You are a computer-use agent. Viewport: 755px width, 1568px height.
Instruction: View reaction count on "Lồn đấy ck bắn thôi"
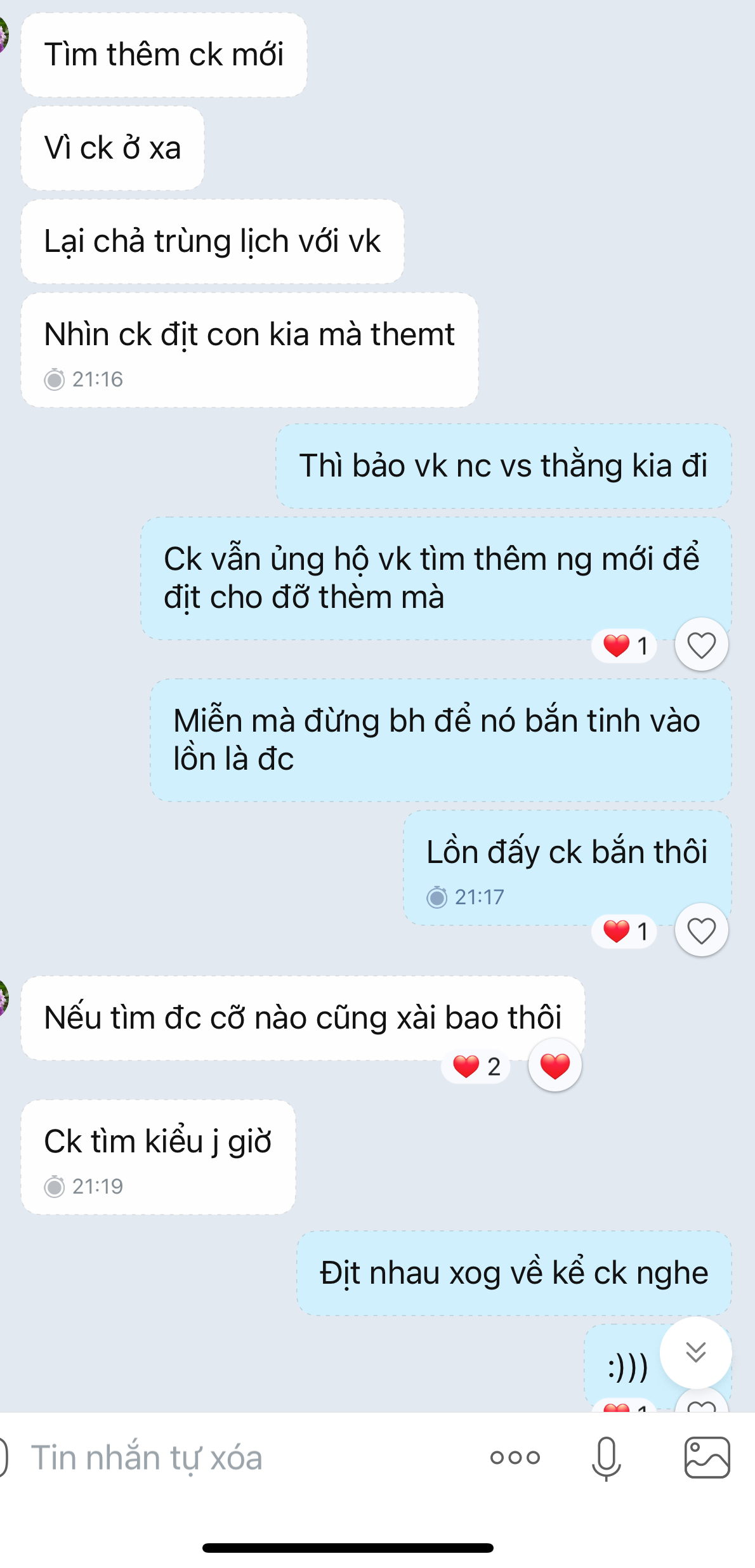626,932
